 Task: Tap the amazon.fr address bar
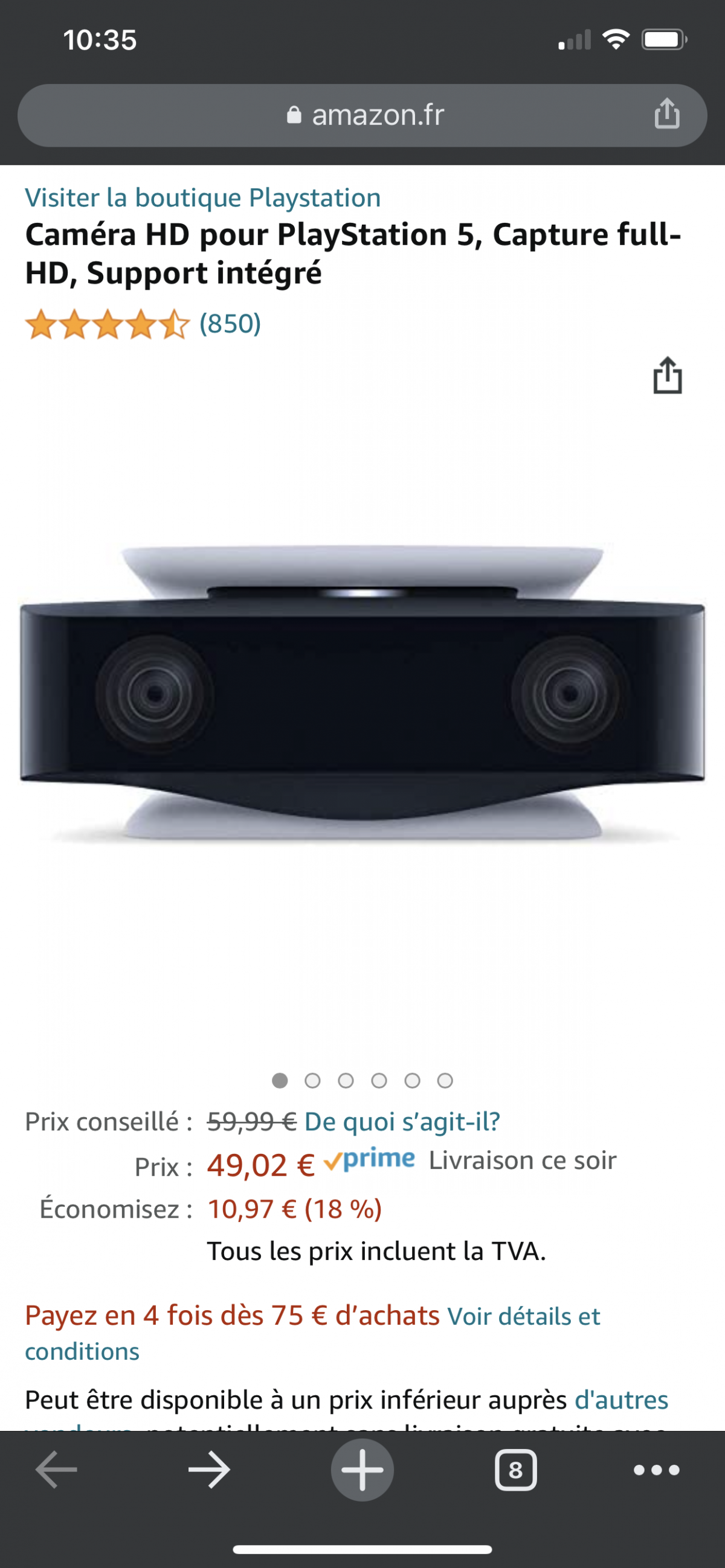362,115
